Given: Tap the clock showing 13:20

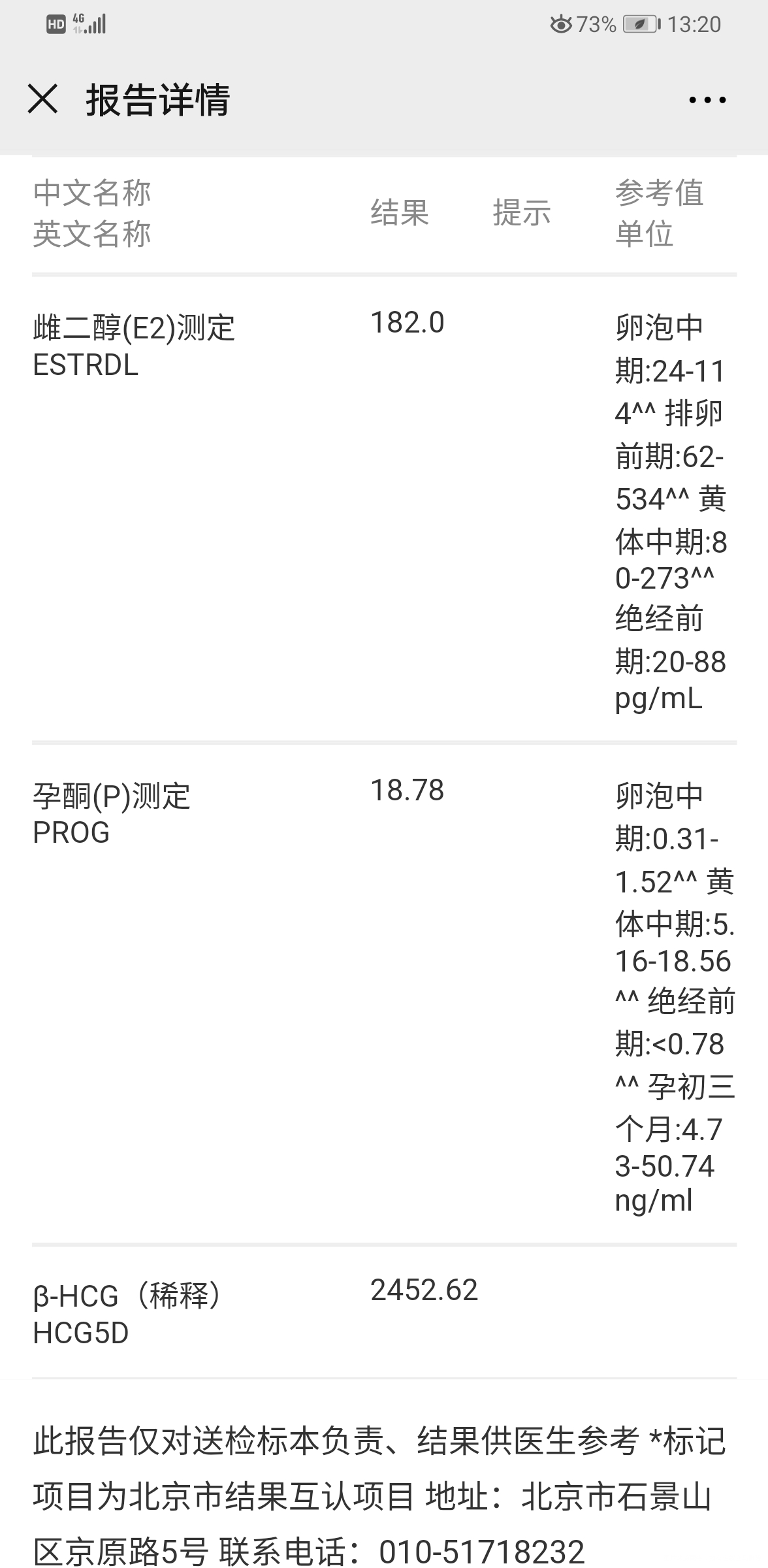Looking at the screenshot, I should pyautogui.click(x=694, y=24).
